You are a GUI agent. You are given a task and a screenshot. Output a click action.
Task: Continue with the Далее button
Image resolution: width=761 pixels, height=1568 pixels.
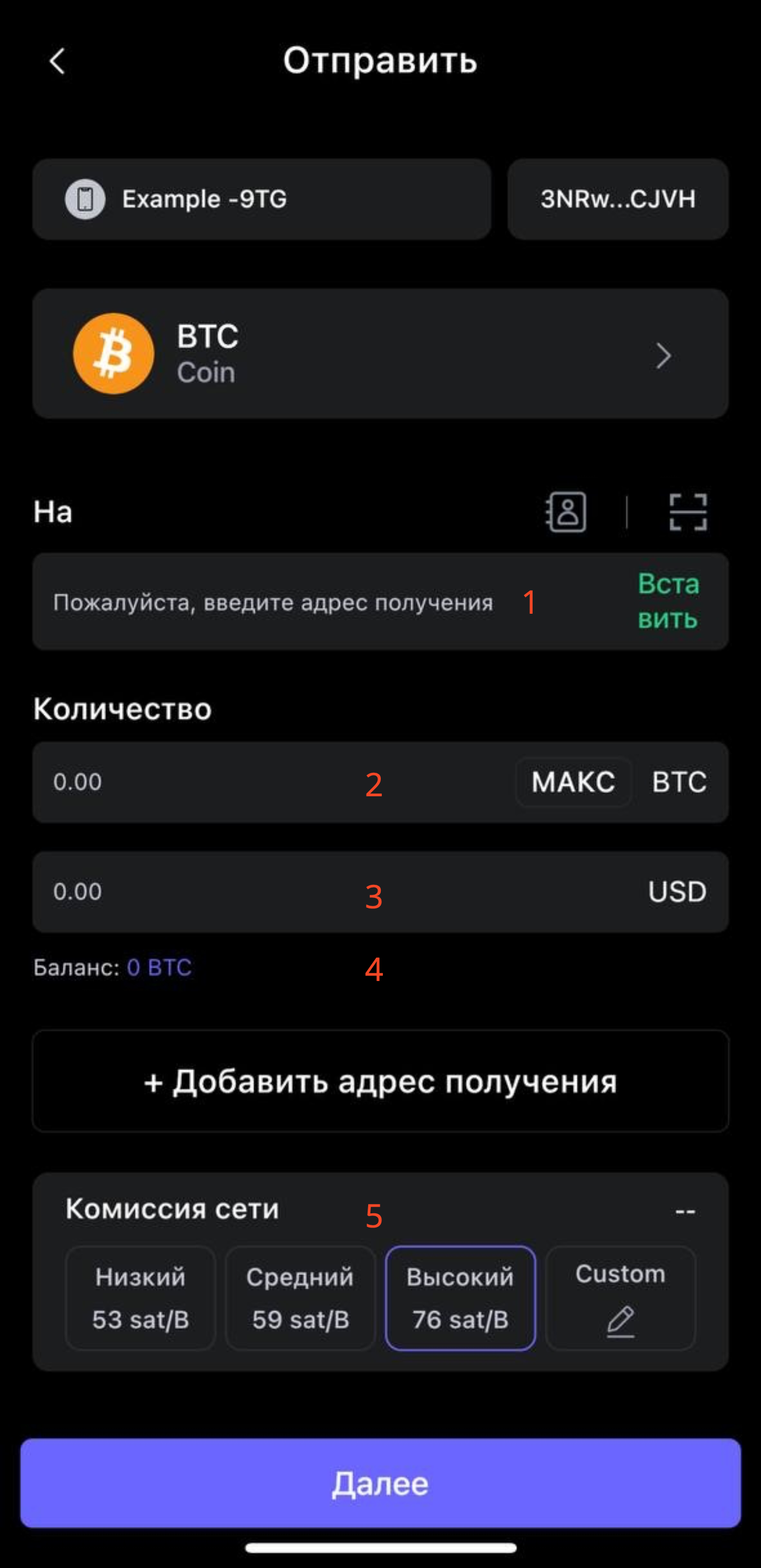pyautogui.click(x=380, y=1483)
